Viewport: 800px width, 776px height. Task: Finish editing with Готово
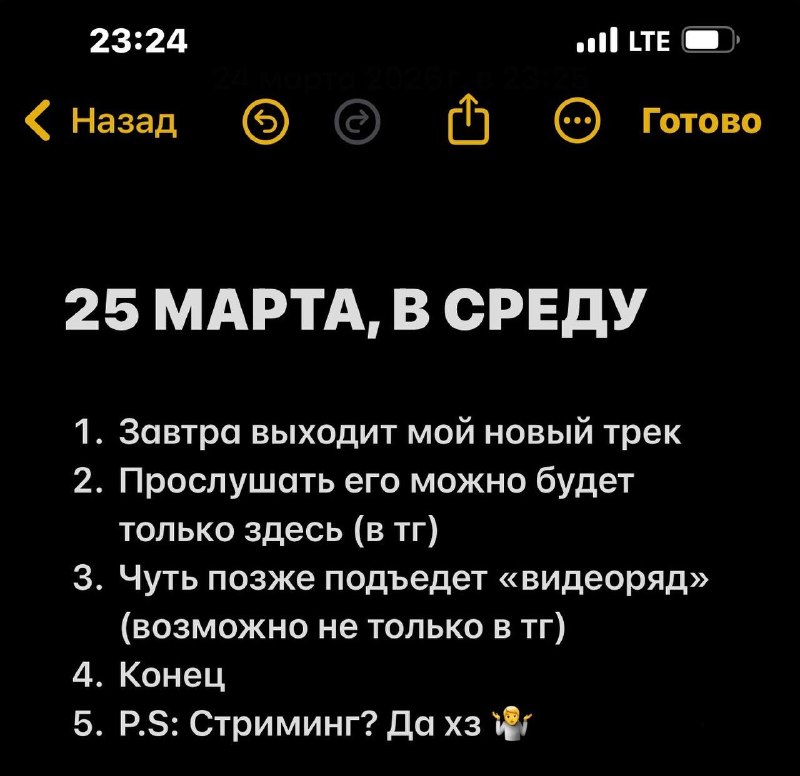702,121
